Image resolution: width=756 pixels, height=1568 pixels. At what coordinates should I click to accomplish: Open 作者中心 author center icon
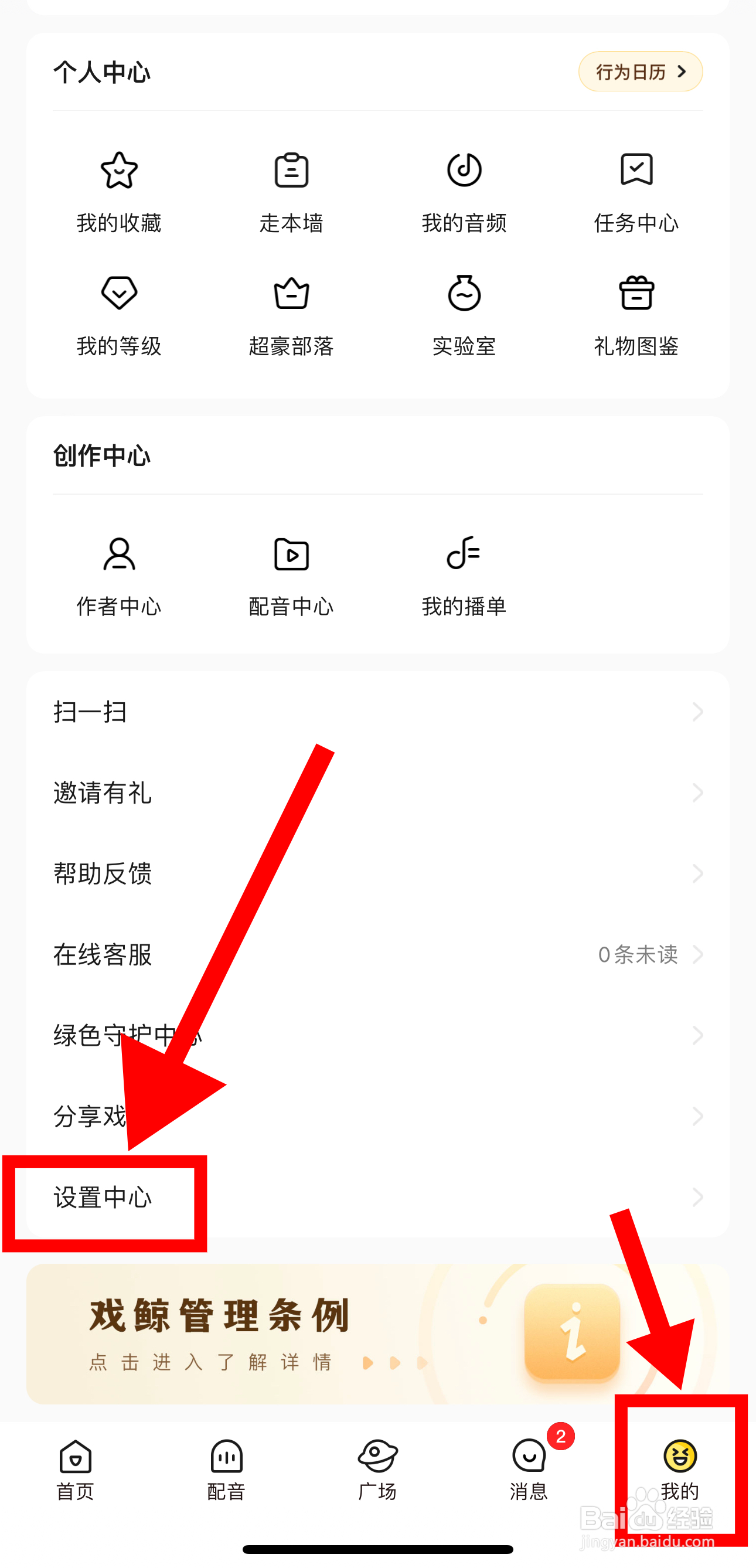coord(120,555)
